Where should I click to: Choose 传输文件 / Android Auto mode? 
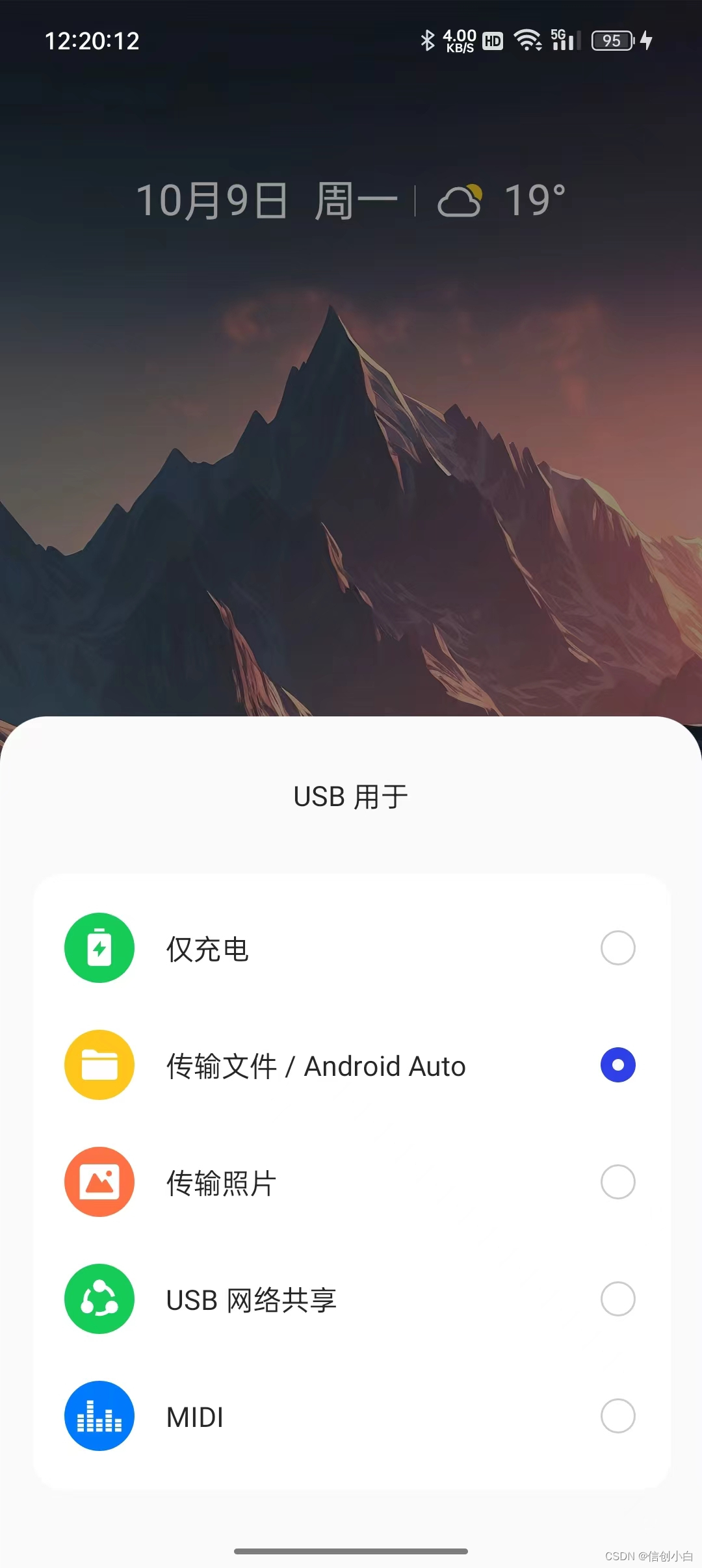click(351, 1065)
